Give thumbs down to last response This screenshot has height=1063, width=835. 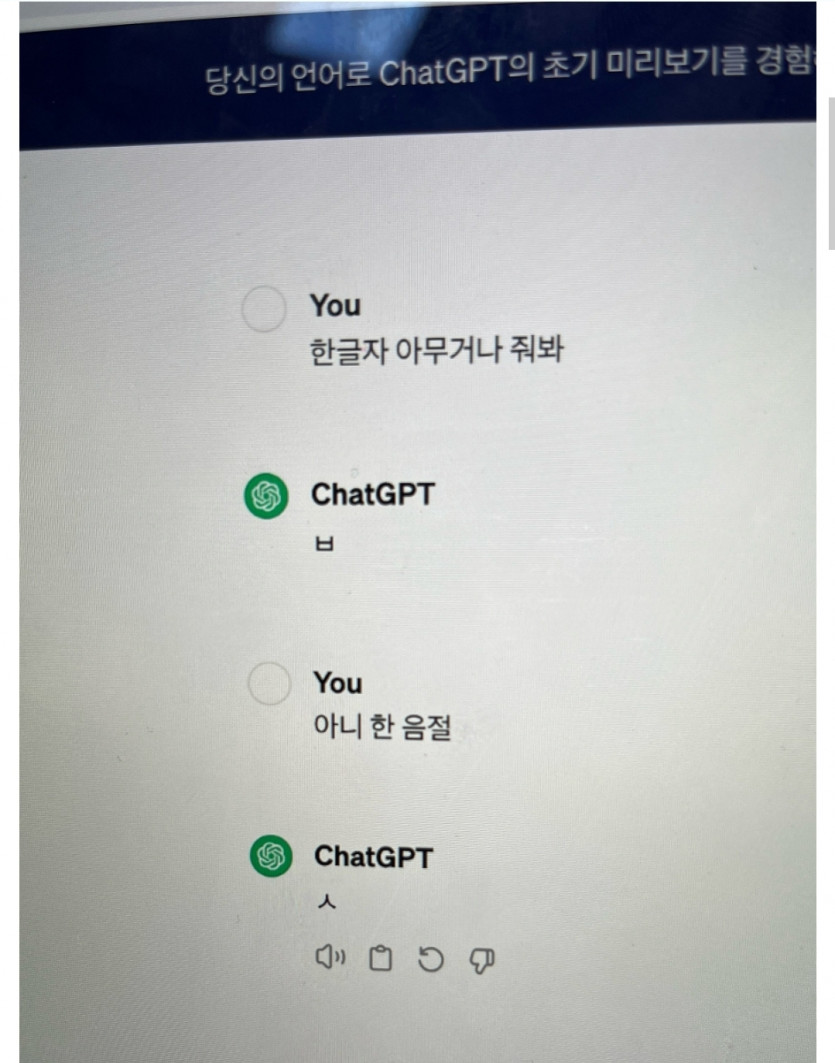(482, 961)
